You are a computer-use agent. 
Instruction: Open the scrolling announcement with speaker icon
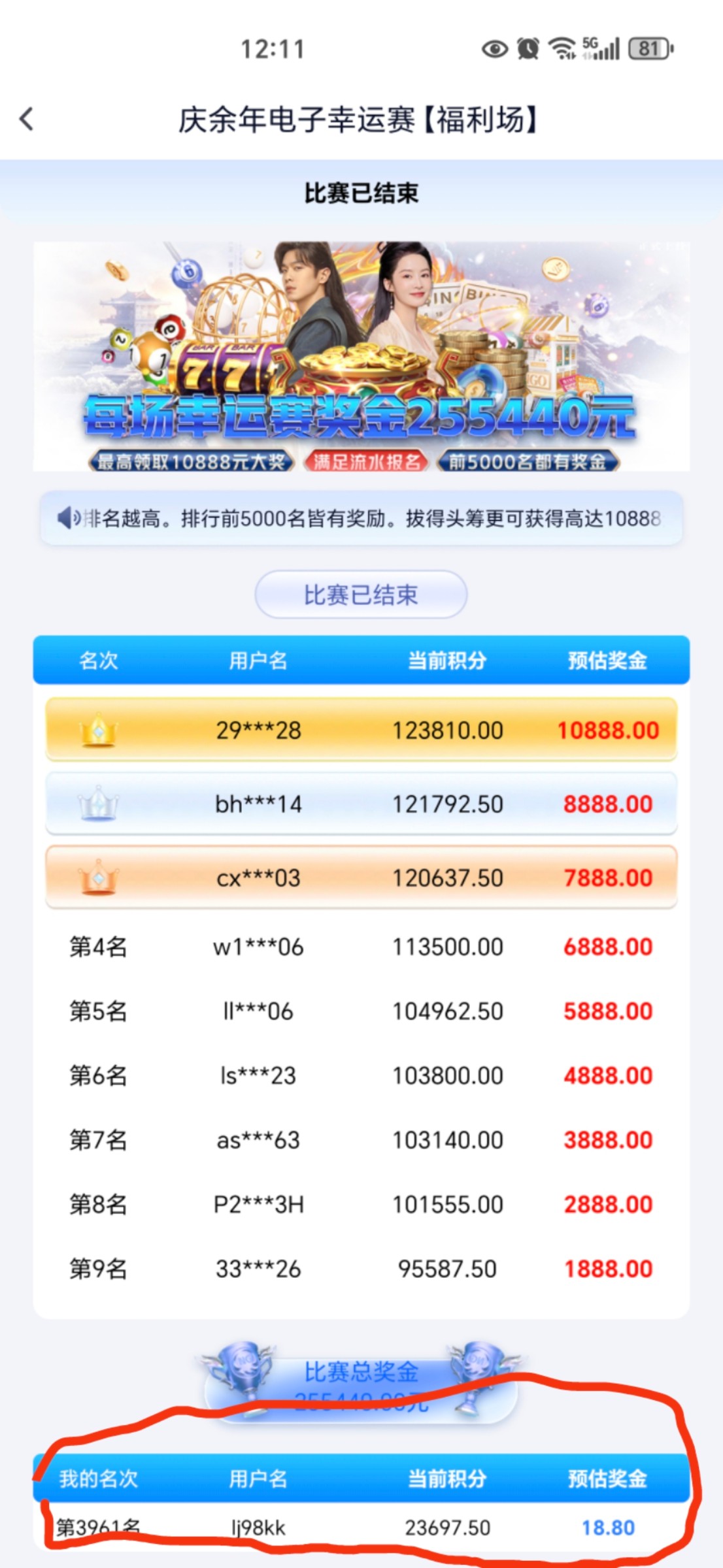click(361, 519)
